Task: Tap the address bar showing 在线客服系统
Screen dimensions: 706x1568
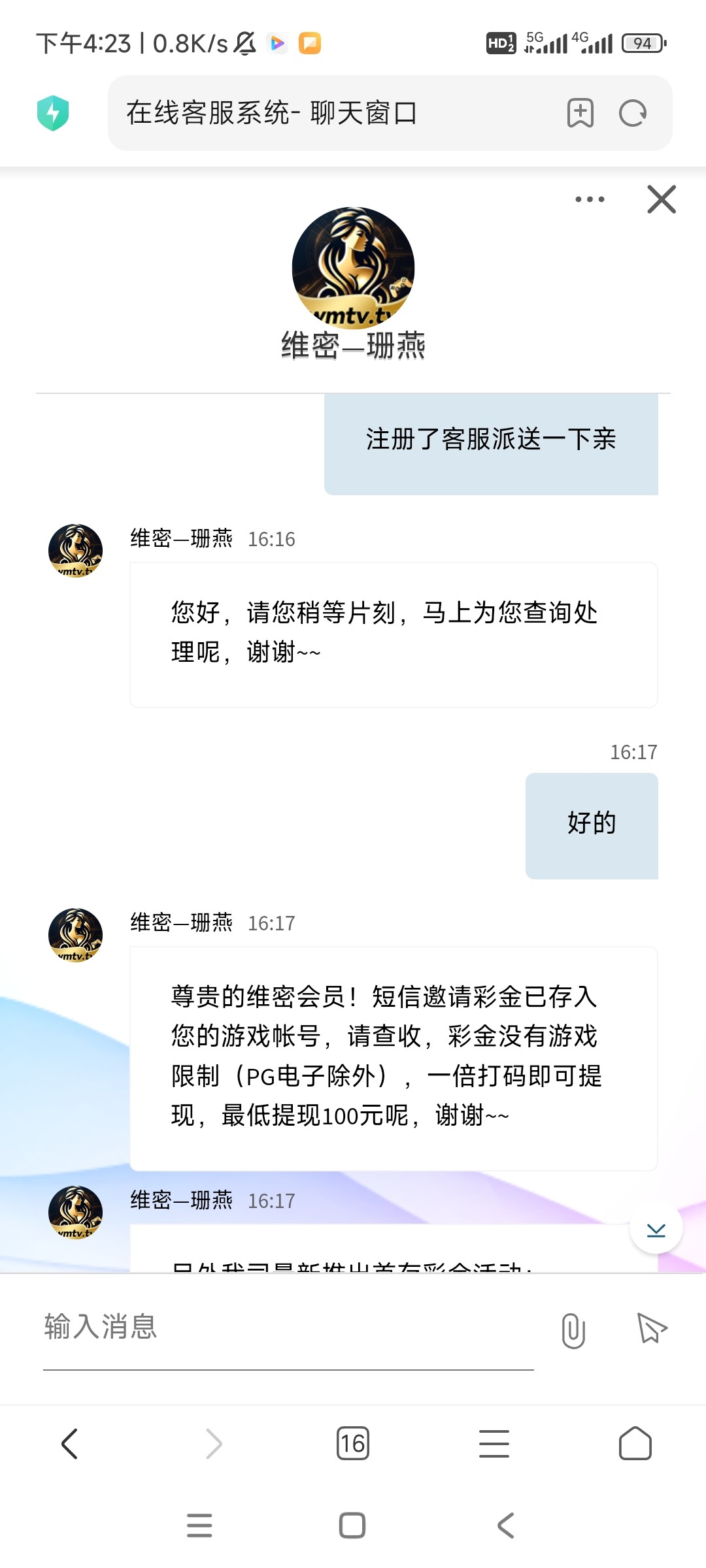Action: coord(327,113)
